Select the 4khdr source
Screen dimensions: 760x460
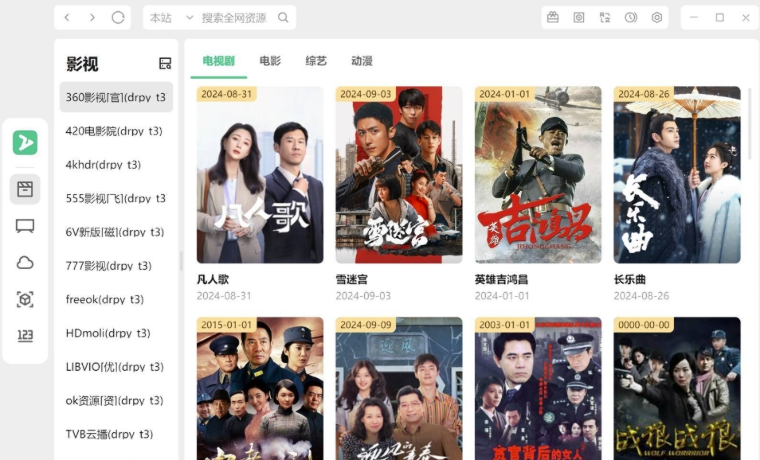(103, 165)
